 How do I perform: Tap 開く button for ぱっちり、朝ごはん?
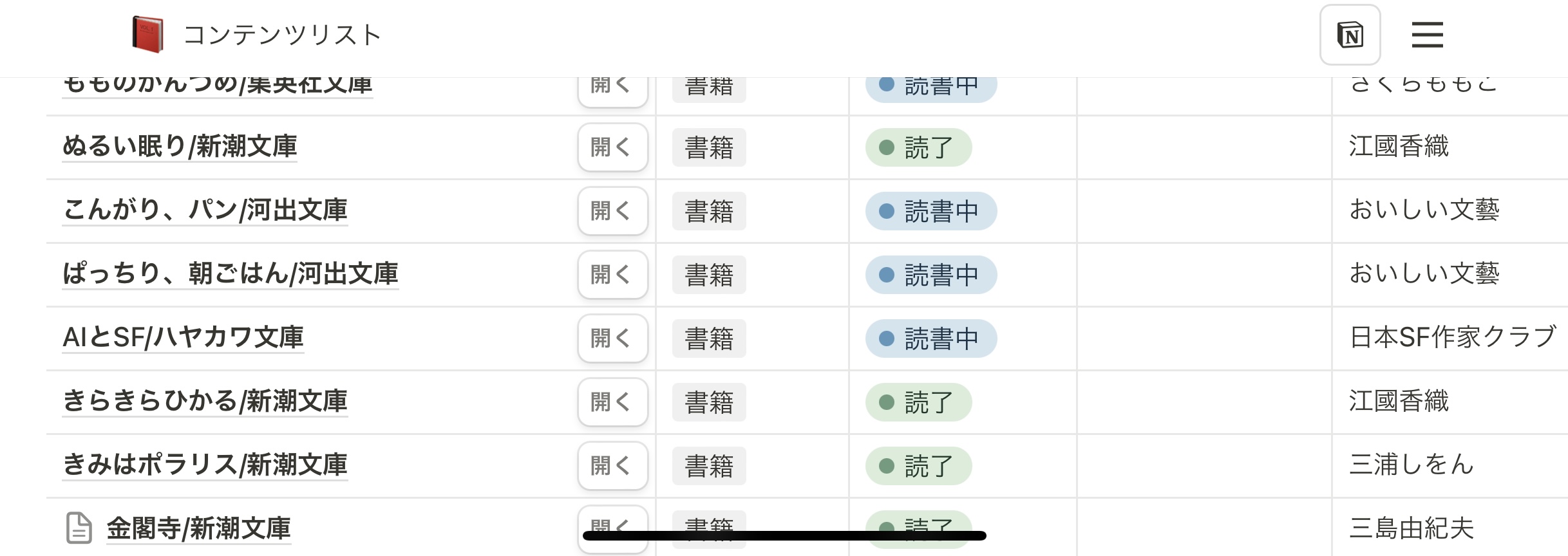(612, 275)
